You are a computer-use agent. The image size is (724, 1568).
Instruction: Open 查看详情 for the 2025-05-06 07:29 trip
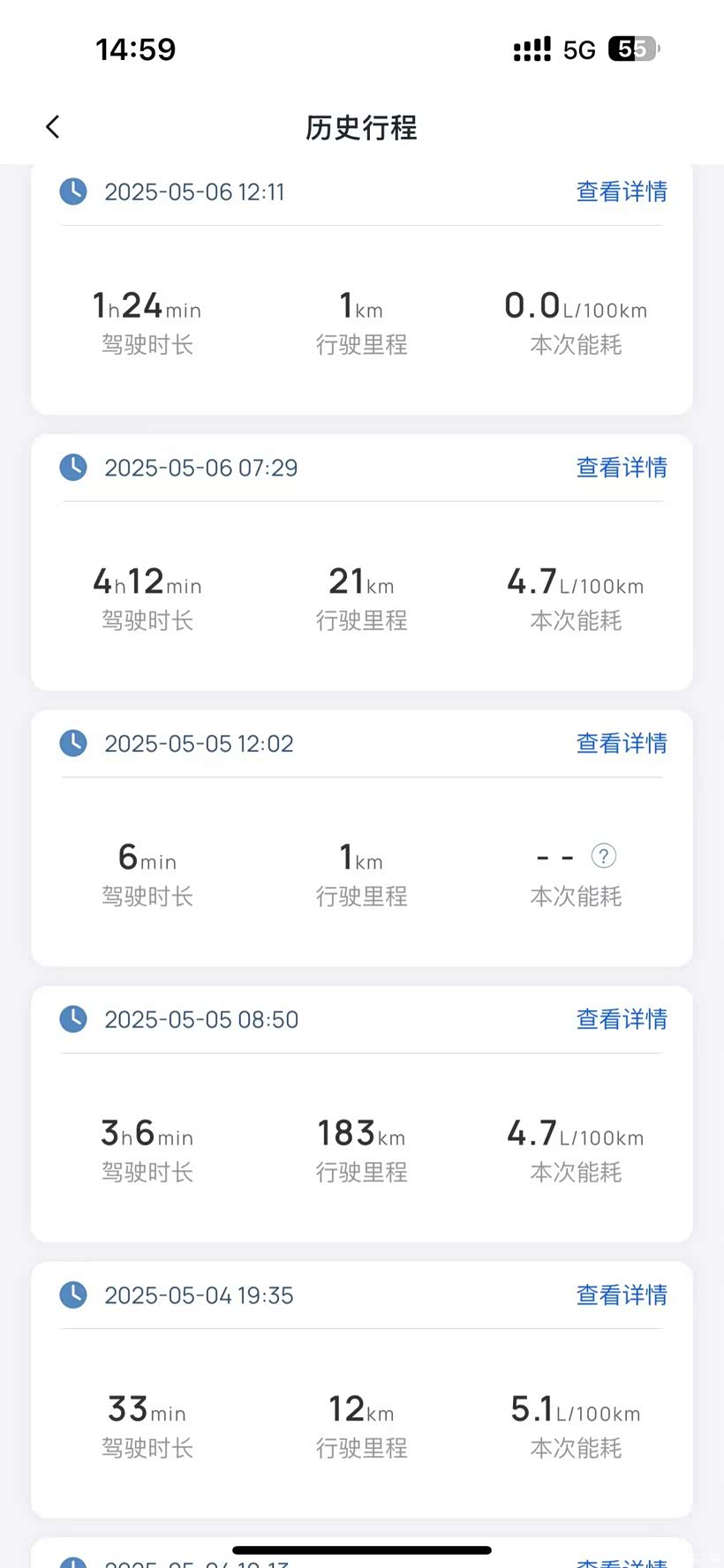(622, 468)
